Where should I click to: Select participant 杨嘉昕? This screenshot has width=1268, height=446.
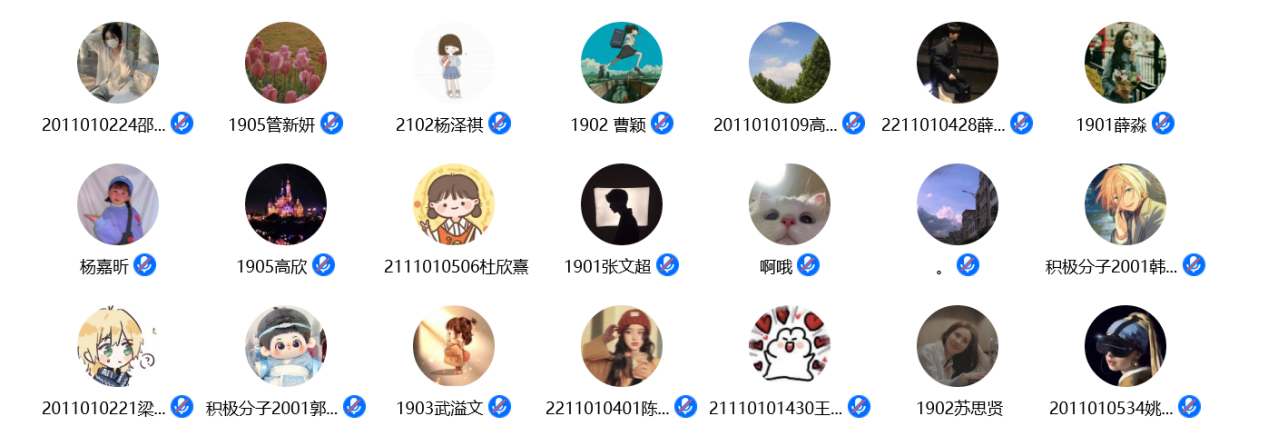(118, 204)
